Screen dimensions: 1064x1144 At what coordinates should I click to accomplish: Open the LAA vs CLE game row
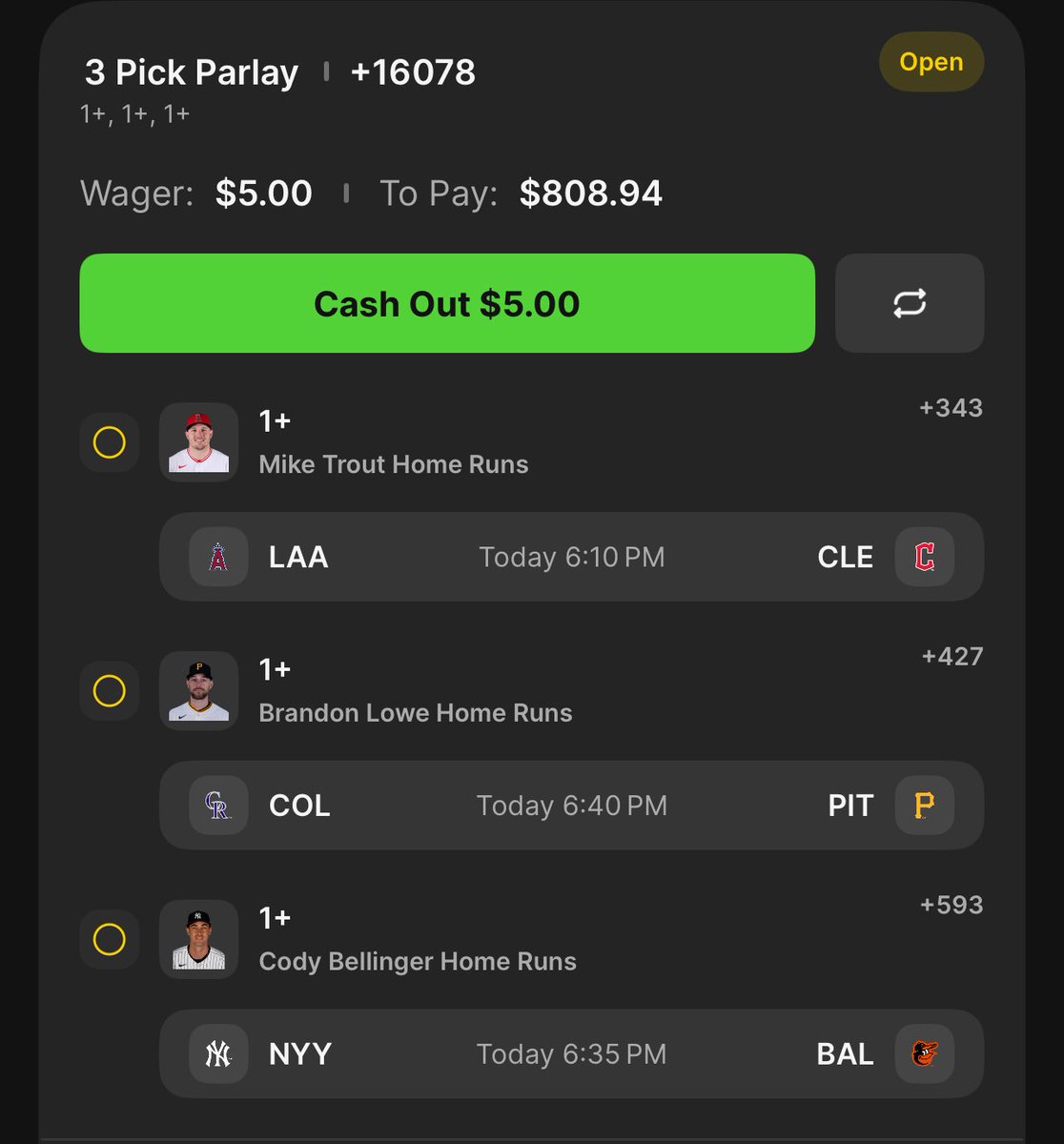pos(571,557)
